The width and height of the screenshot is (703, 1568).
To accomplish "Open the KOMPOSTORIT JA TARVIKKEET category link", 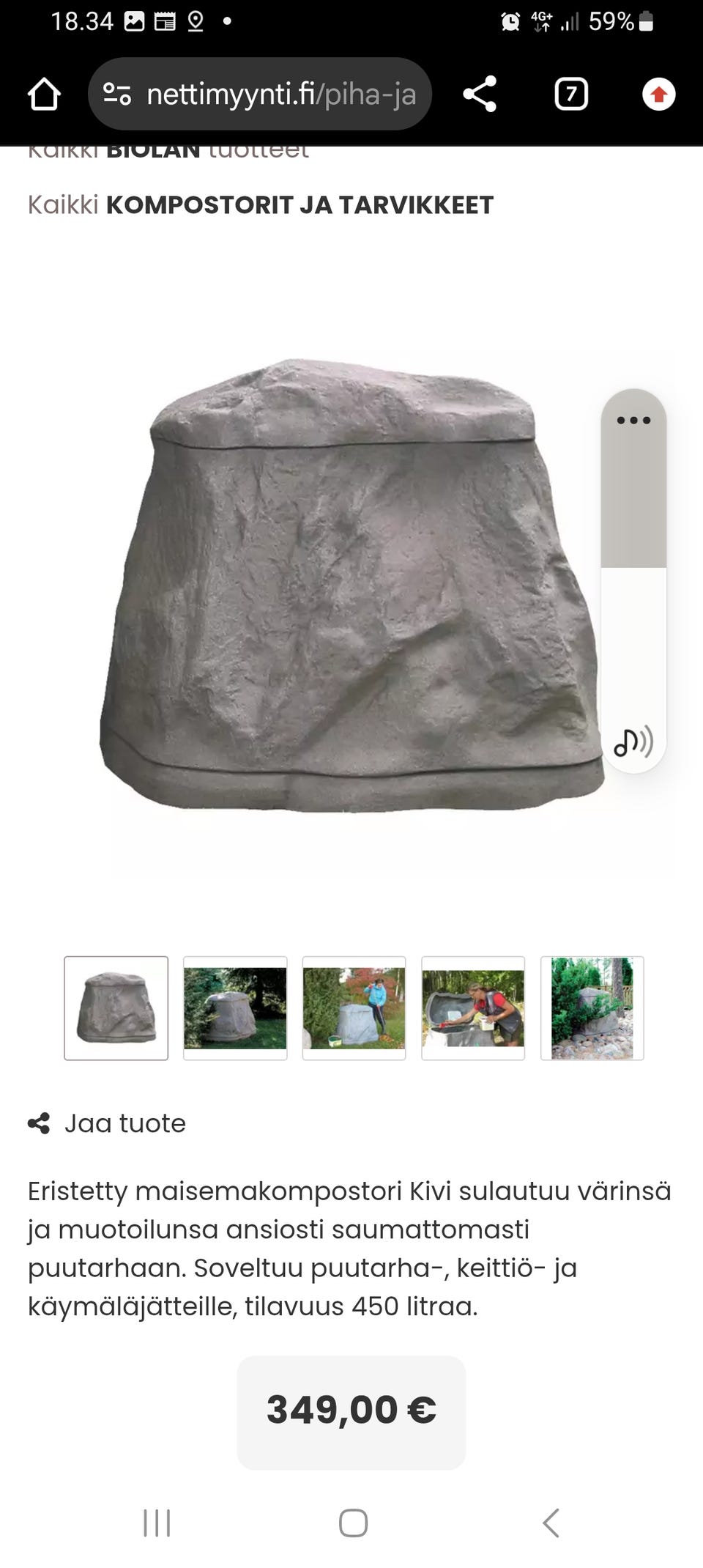I will [300, 205].
